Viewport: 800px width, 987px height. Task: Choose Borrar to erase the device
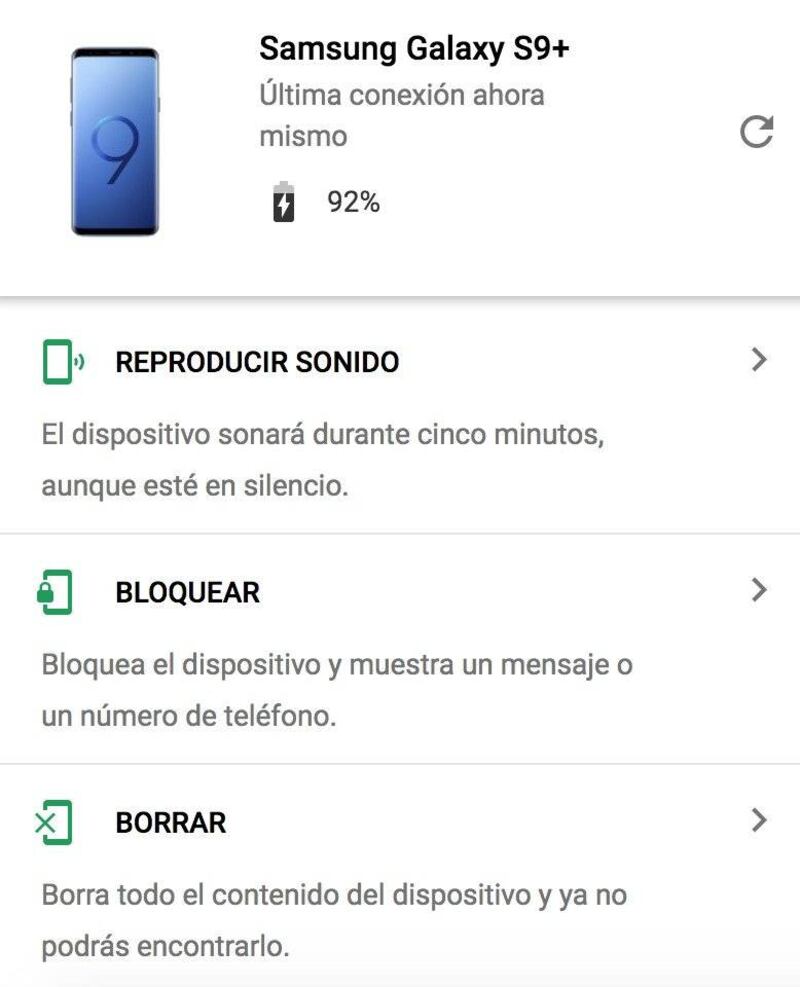pos(171,823)
